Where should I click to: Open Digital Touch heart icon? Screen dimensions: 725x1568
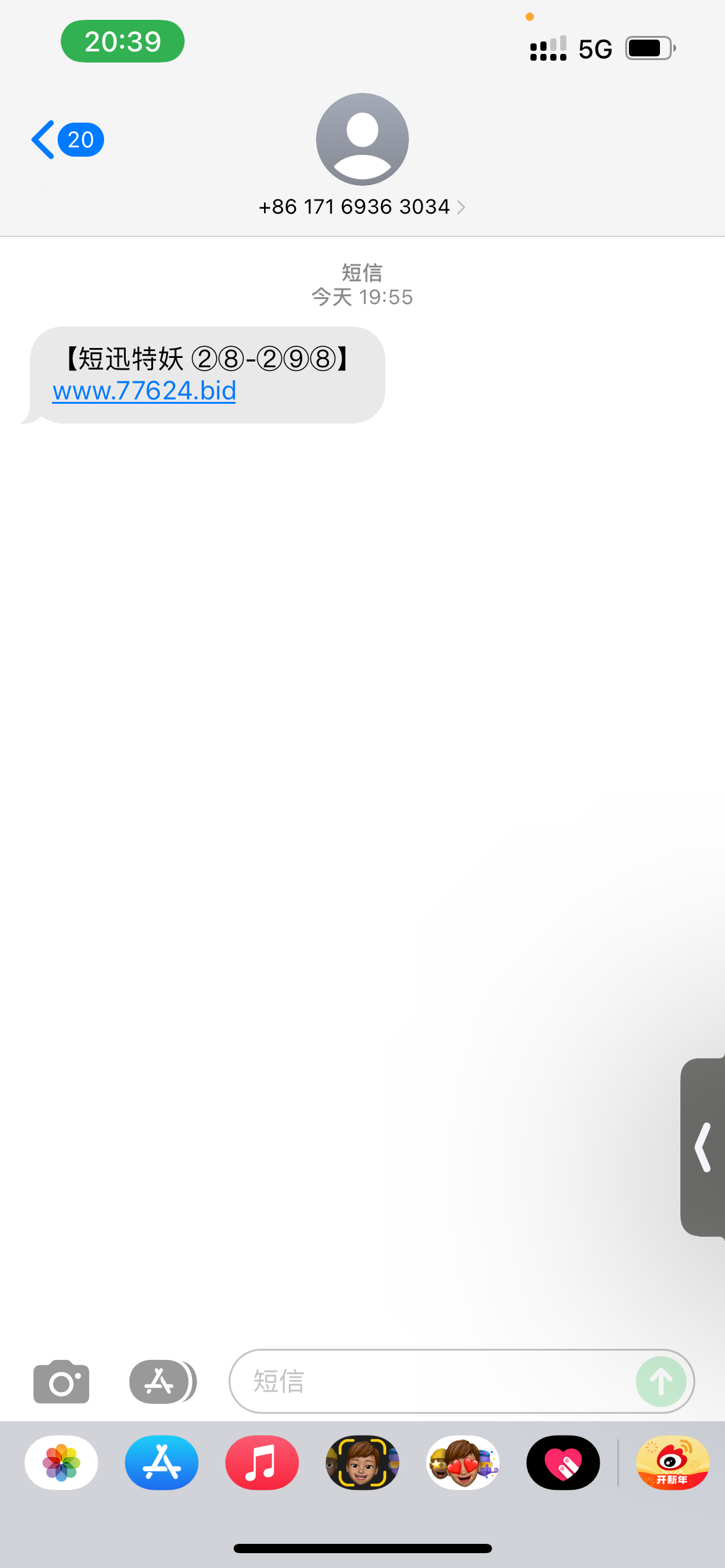[x=563, y=1463]
